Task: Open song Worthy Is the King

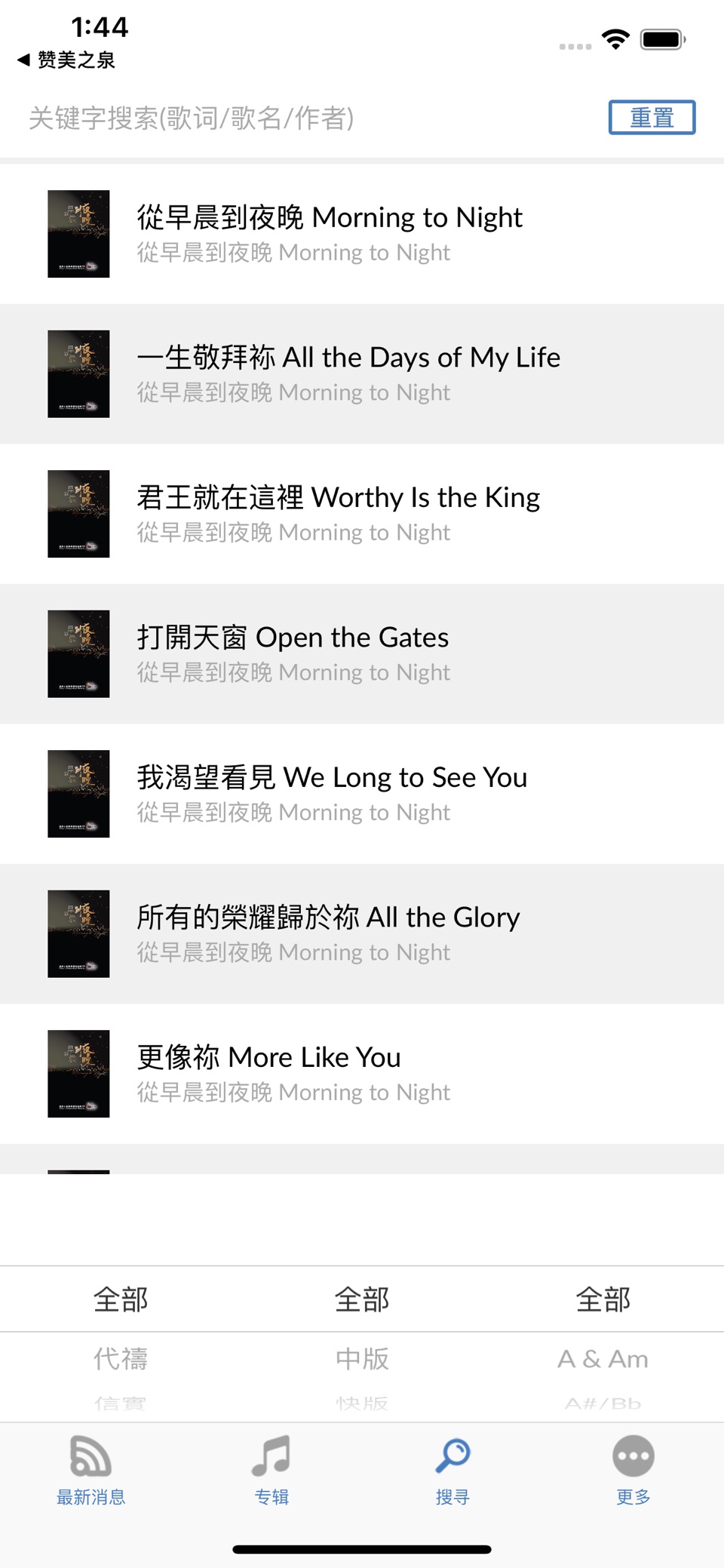Action: 362,514
